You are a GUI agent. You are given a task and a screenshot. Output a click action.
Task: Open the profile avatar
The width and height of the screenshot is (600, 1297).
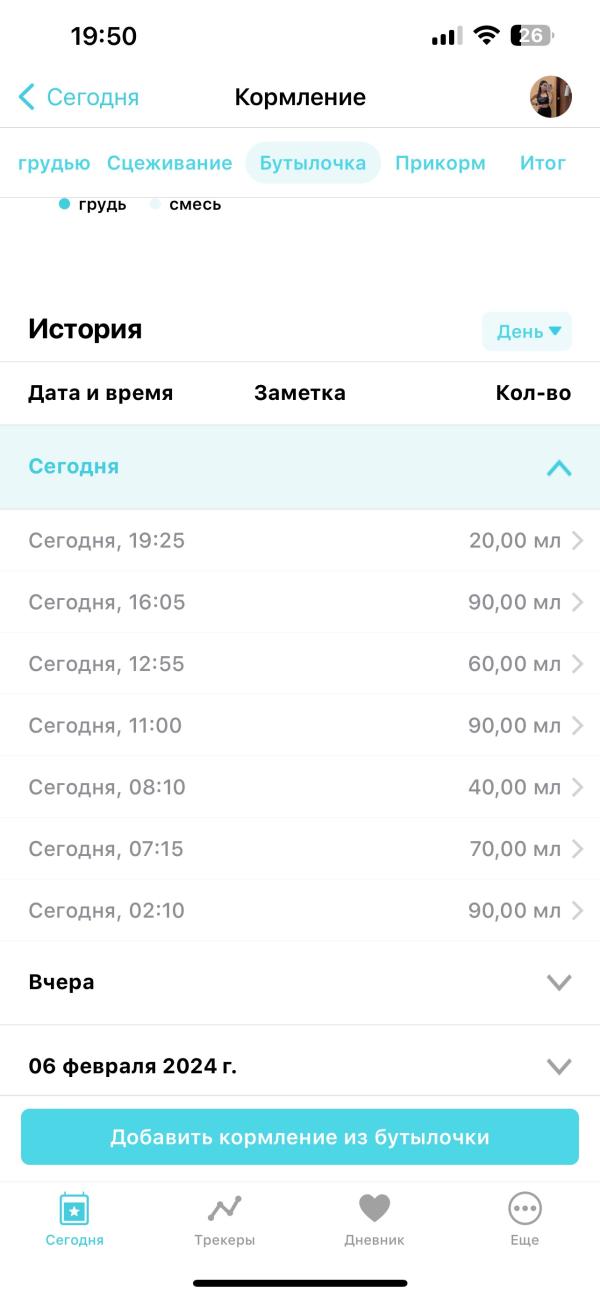click(x=550, y=97)
